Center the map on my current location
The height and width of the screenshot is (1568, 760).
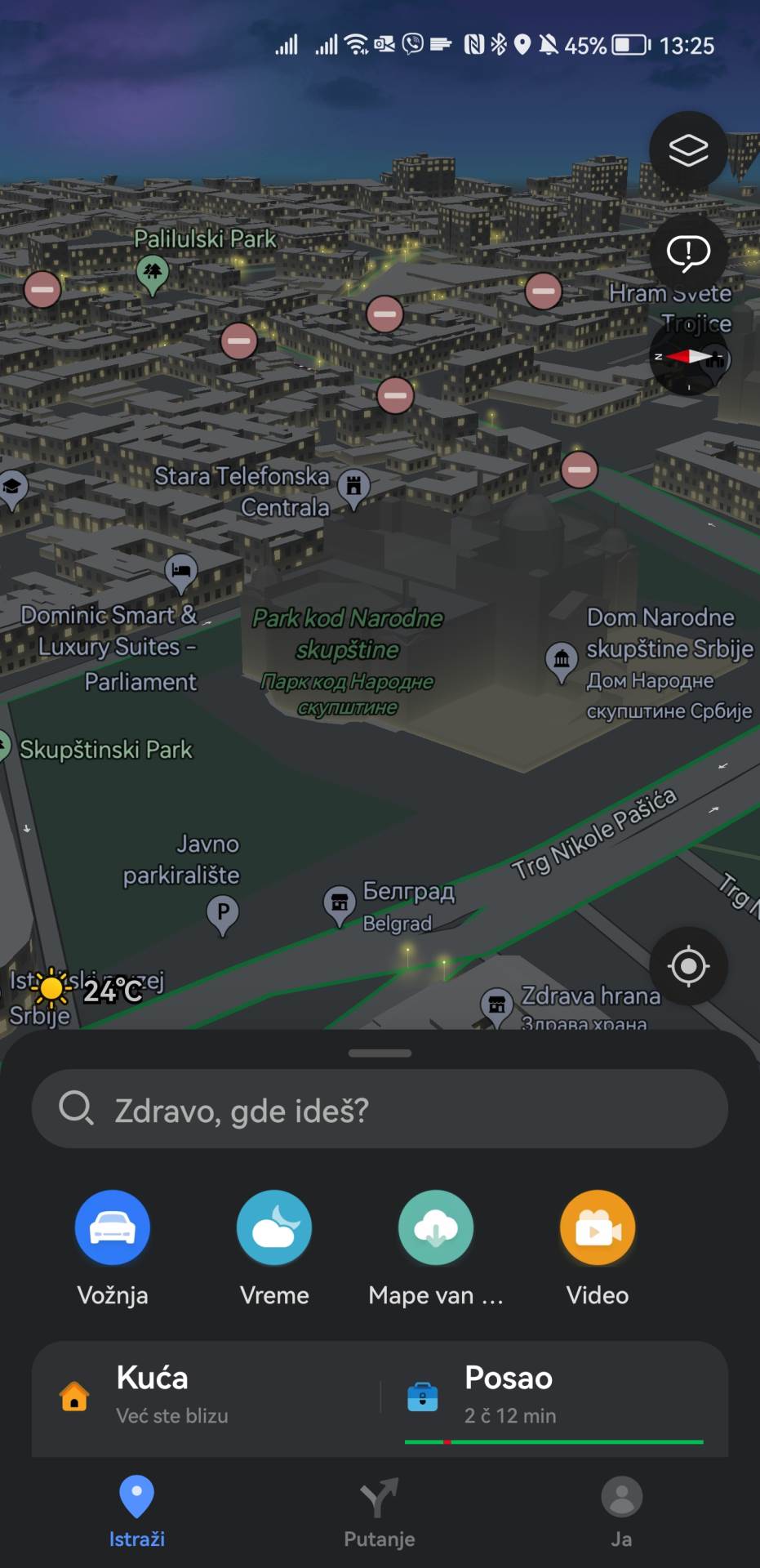(x=688, y=966)
